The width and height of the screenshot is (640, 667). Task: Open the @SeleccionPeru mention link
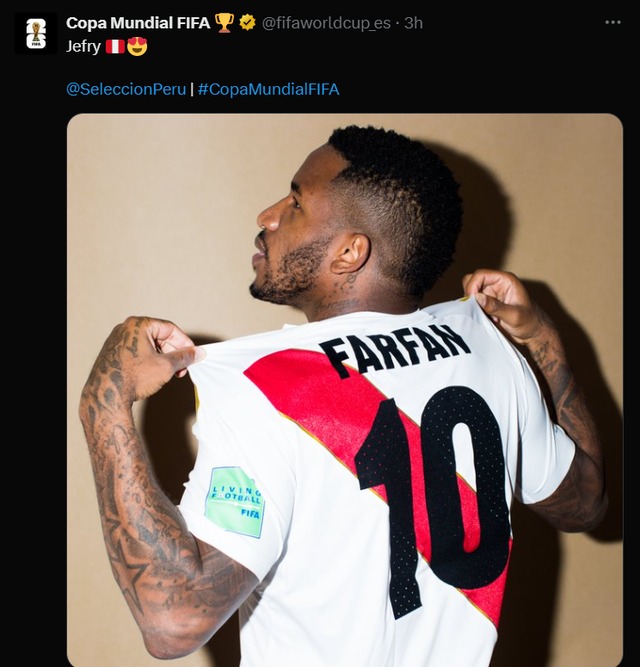[x=126, y=89]
